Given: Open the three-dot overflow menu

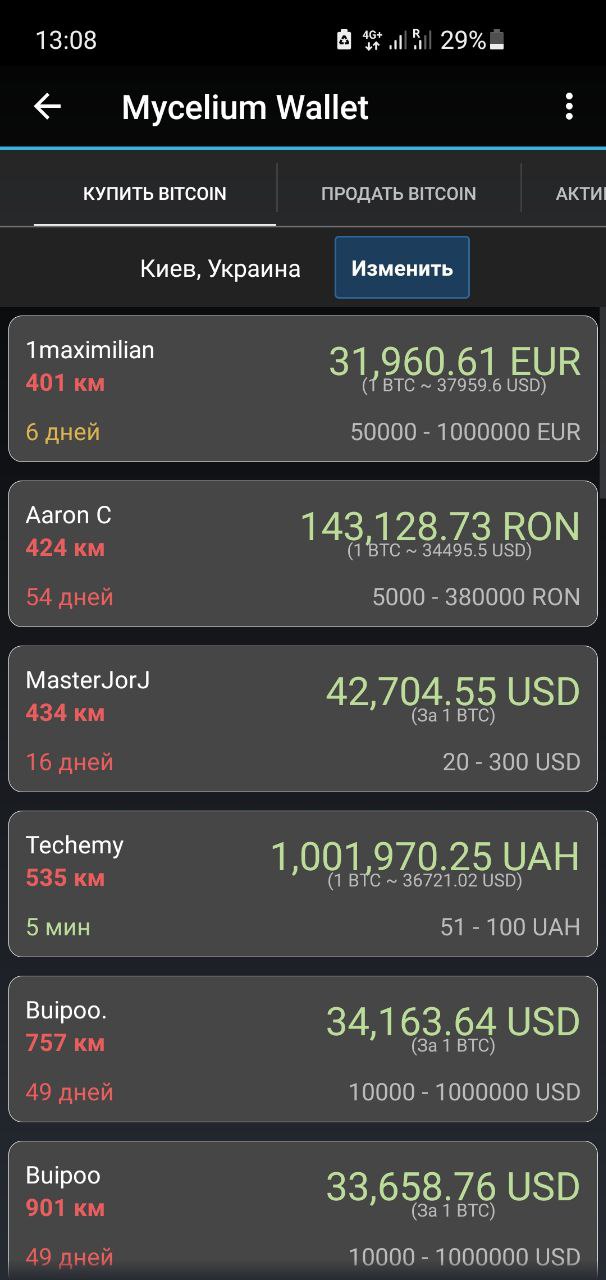Looking at the screenshot, I should tap(569, 107).
